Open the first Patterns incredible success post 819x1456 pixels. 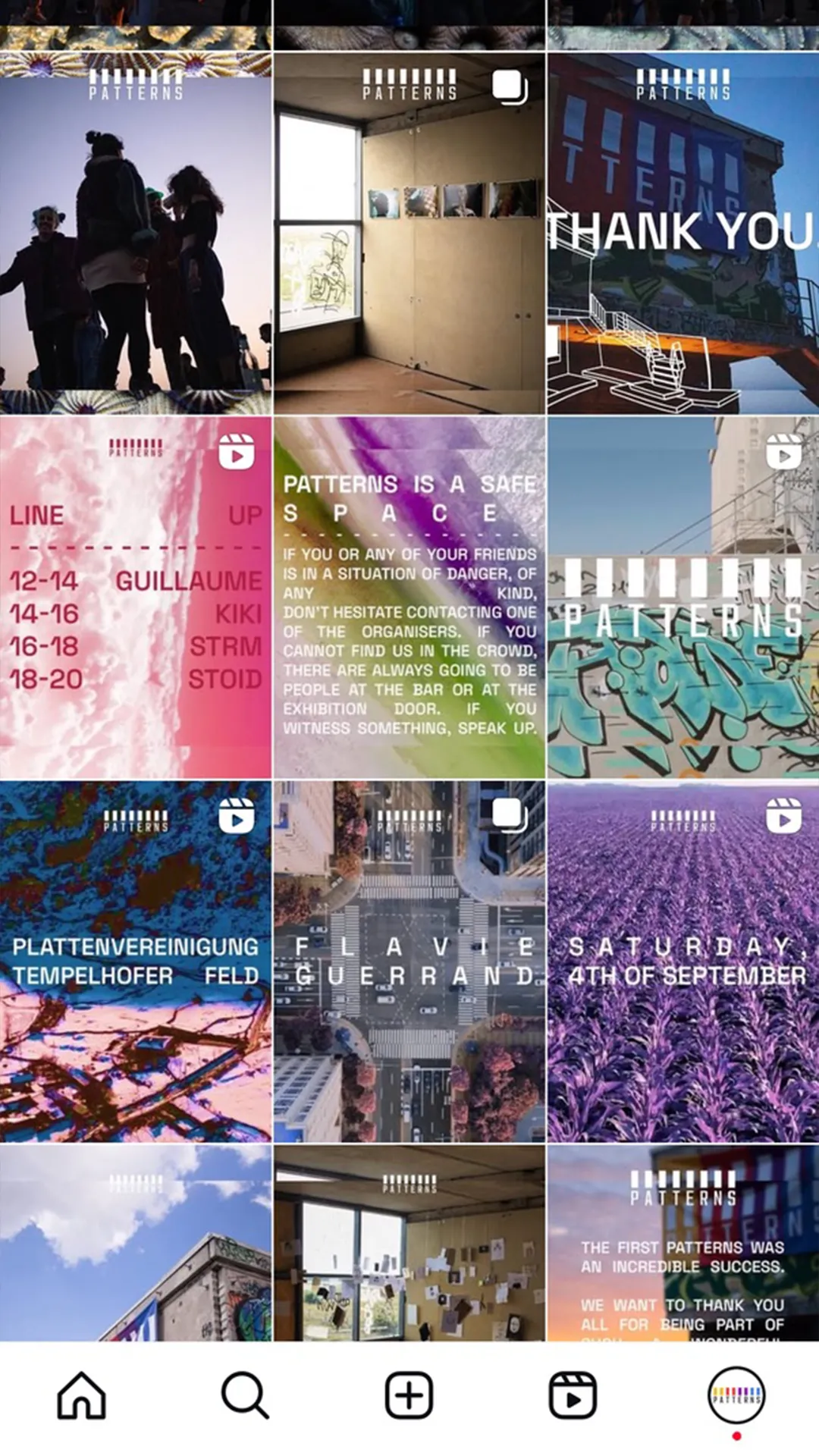click(x=682, y=1244)
